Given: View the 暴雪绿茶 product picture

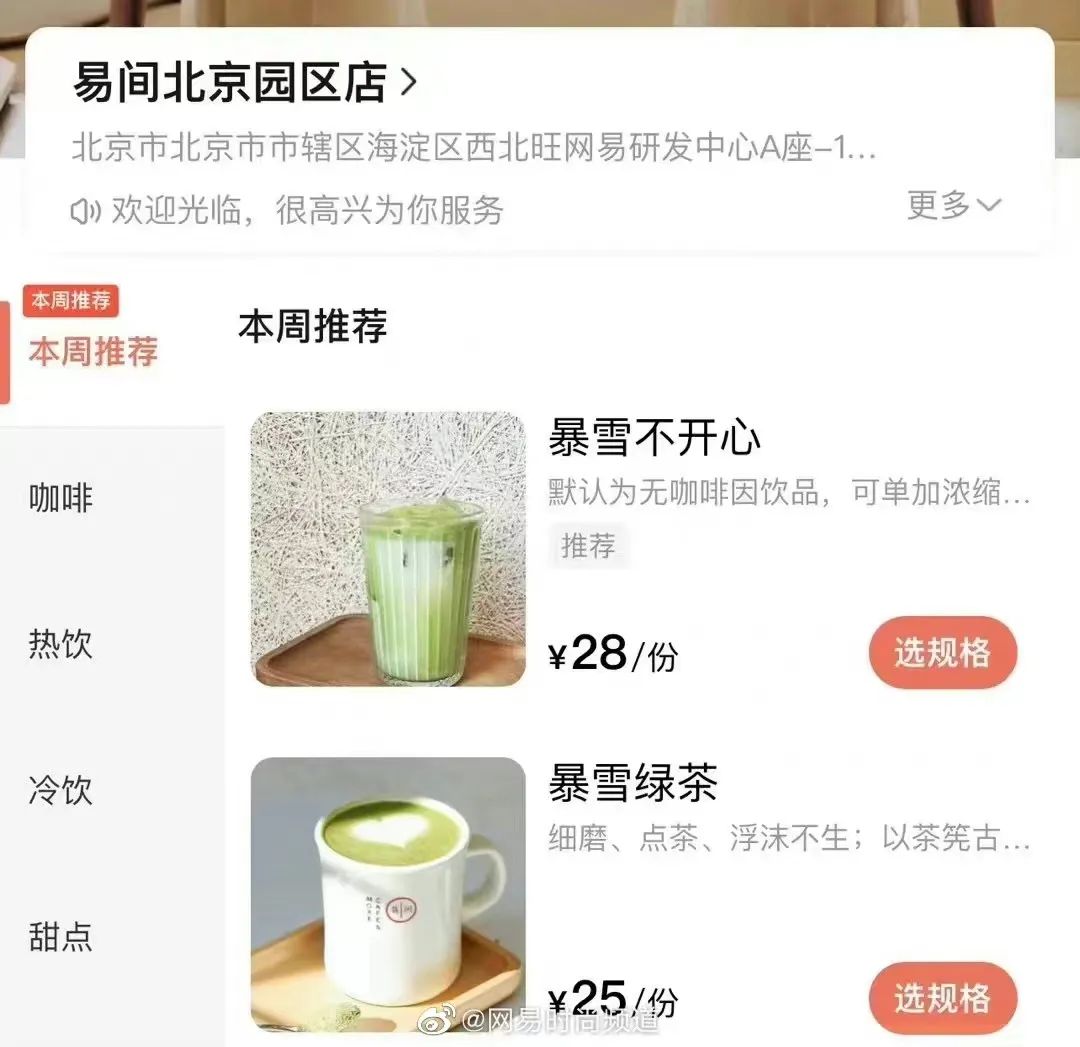Looking at the screenshot, I should pyautogui.click(x=388, y=893).
